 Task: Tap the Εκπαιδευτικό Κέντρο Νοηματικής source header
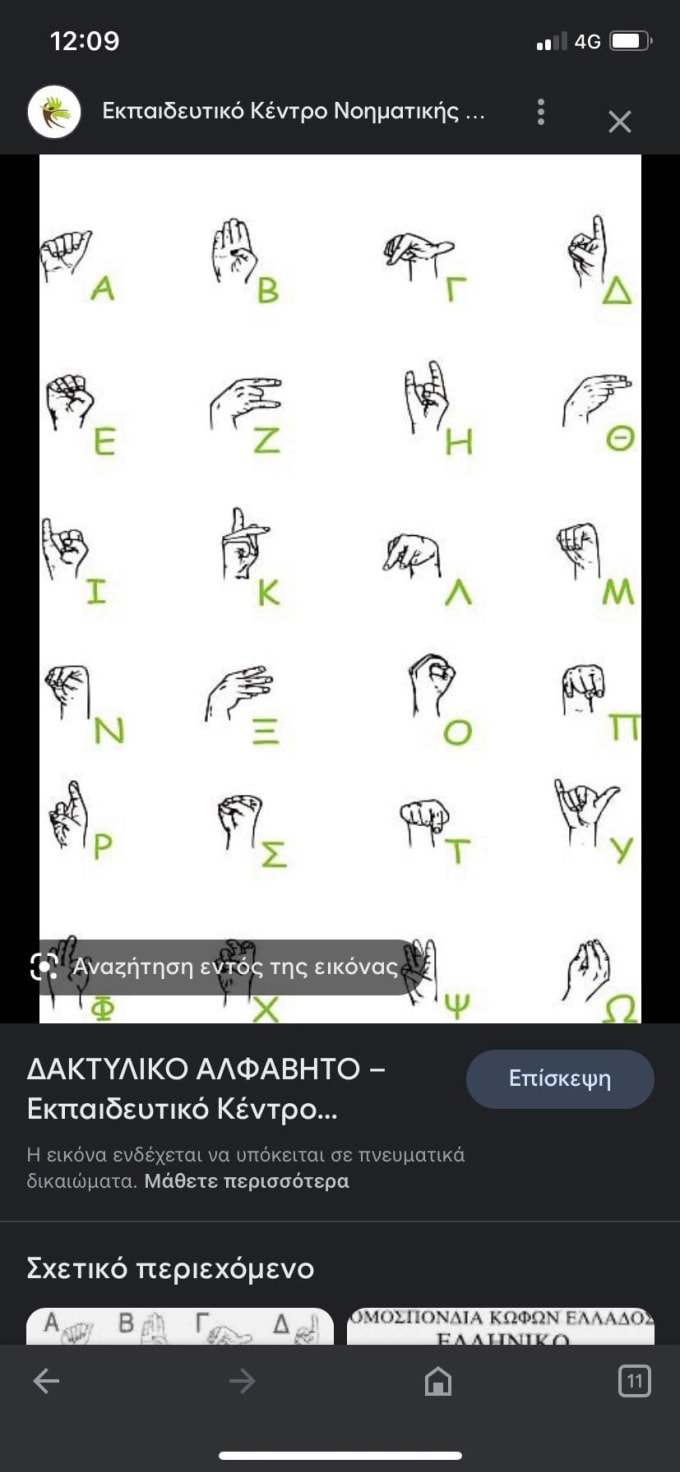(292, 112)
